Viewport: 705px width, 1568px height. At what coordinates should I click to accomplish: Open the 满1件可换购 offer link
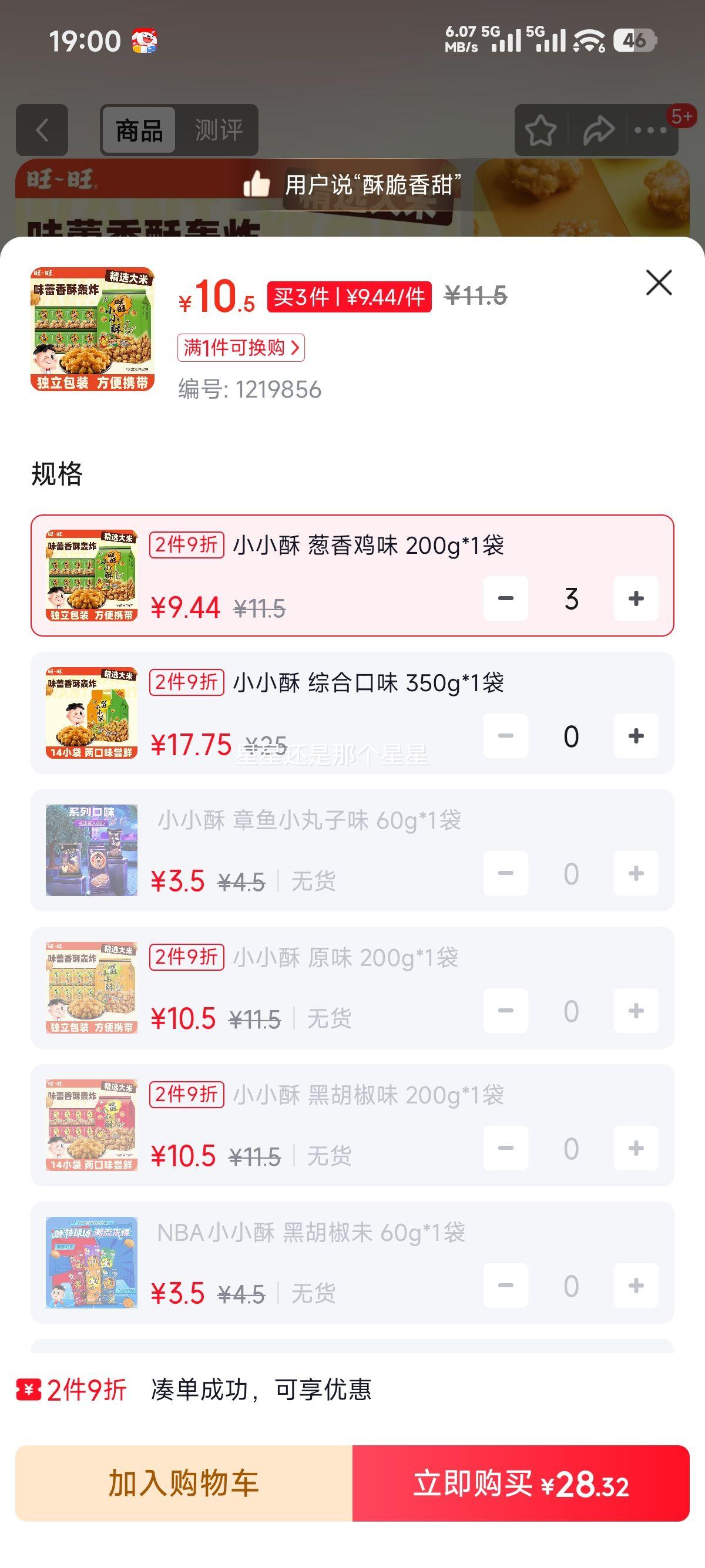click(241, 348)
